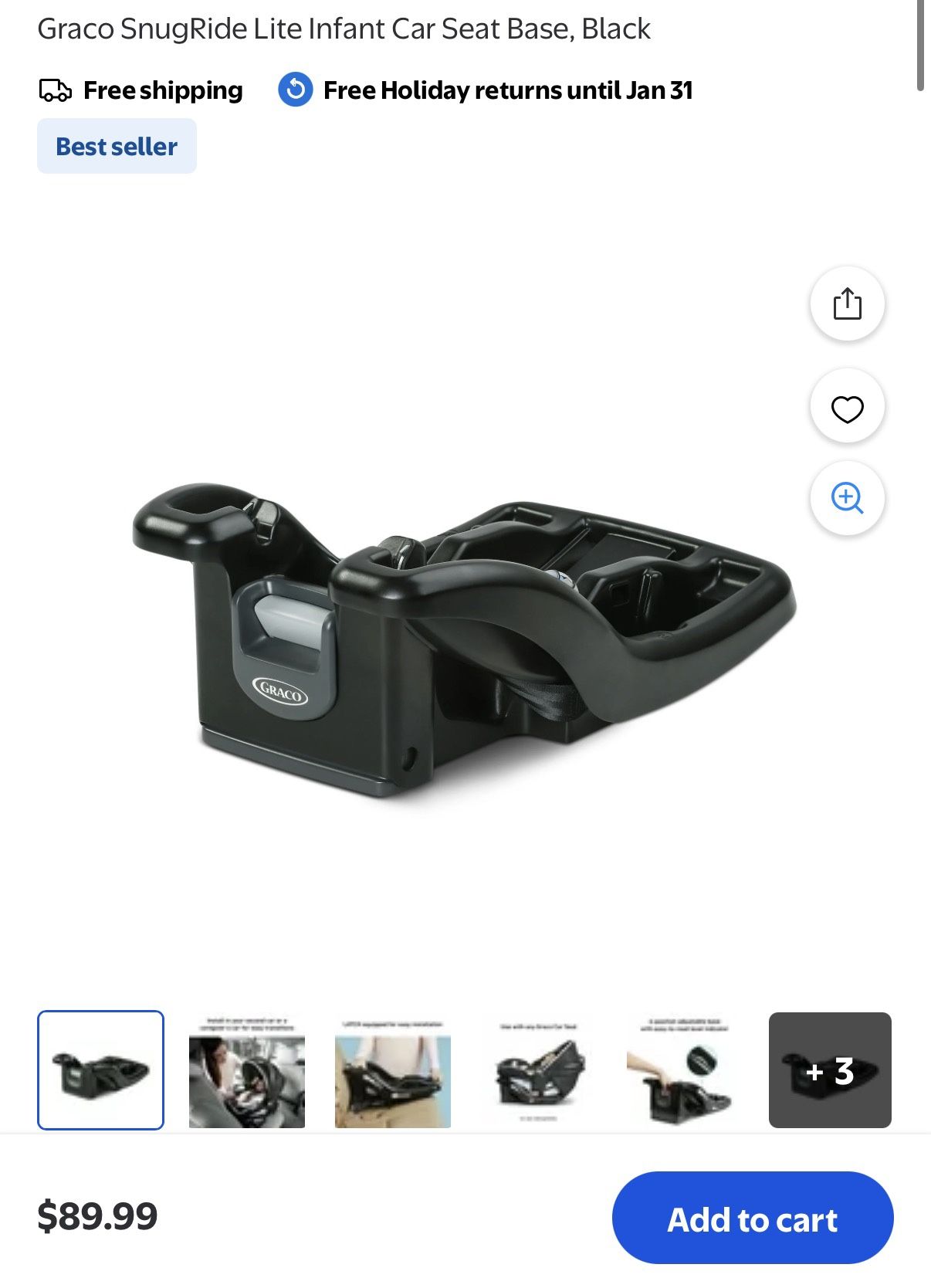Enable the favorite state on the heart button
Screen dimensions: 931x1288
tap(848, 407)
